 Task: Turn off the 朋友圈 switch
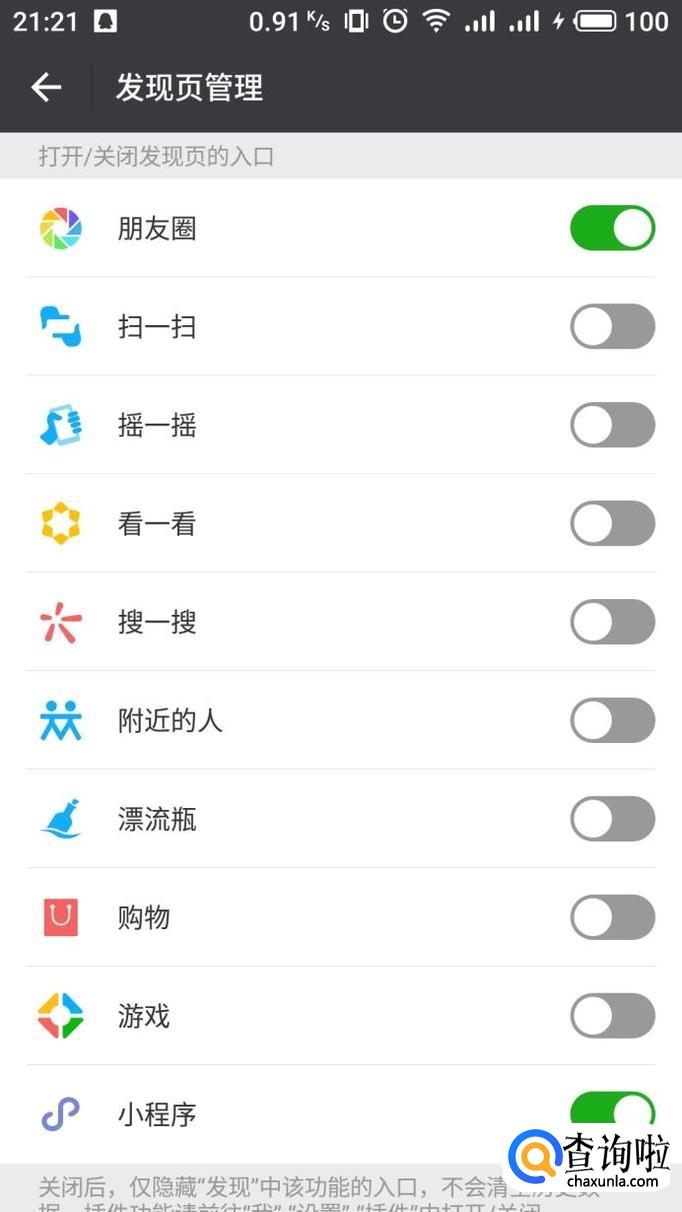coord(612,228)
